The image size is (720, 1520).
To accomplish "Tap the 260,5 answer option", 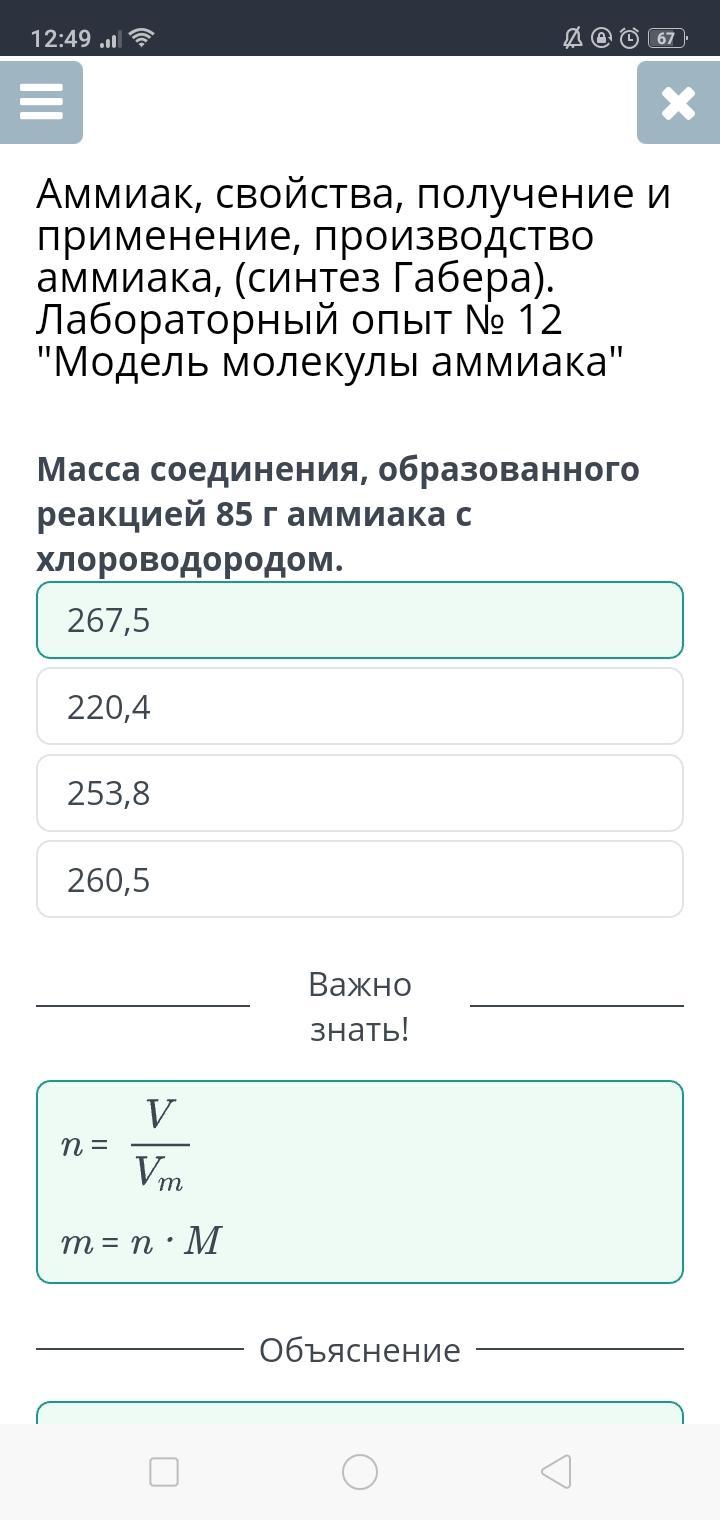I will [360, 880].
